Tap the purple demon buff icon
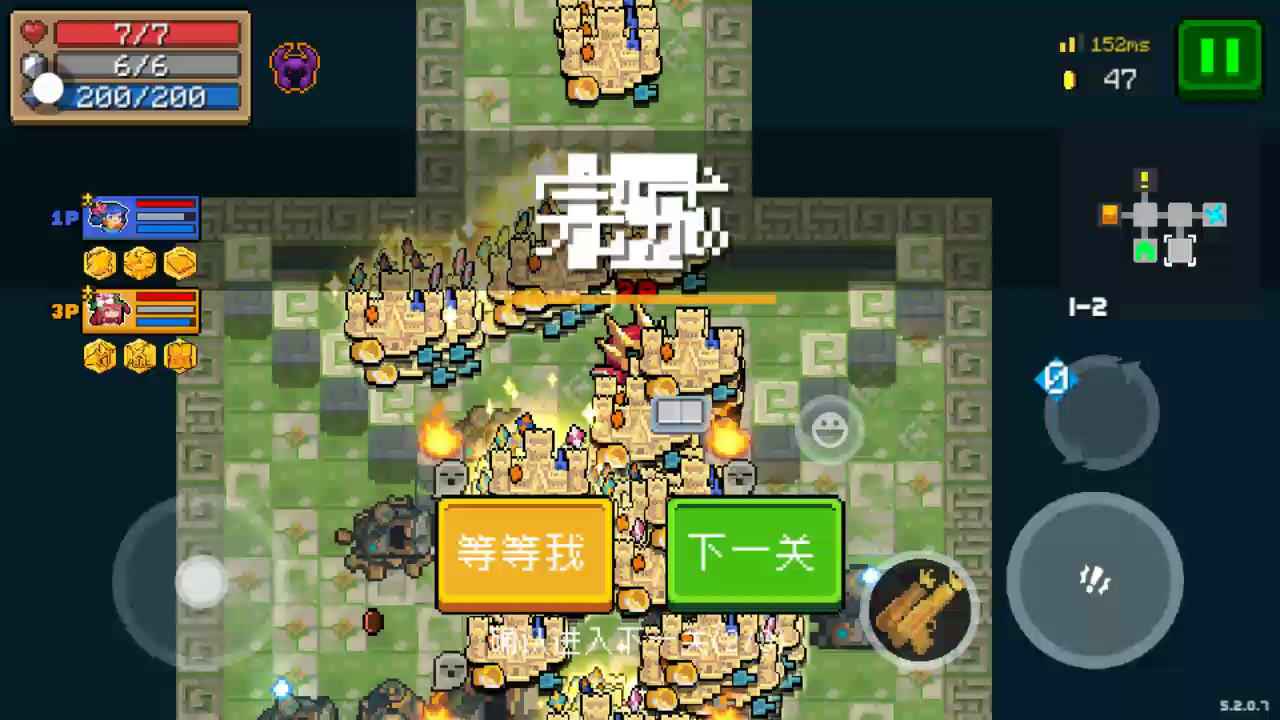 294,68
